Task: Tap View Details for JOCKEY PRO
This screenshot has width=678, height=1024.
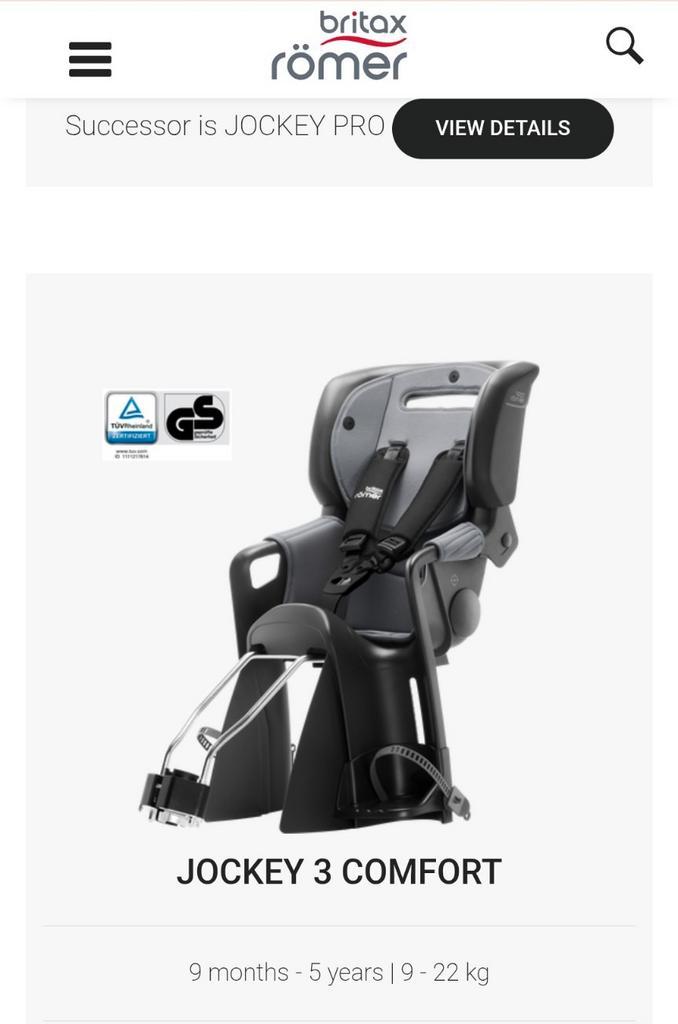Action: [502, 128]
